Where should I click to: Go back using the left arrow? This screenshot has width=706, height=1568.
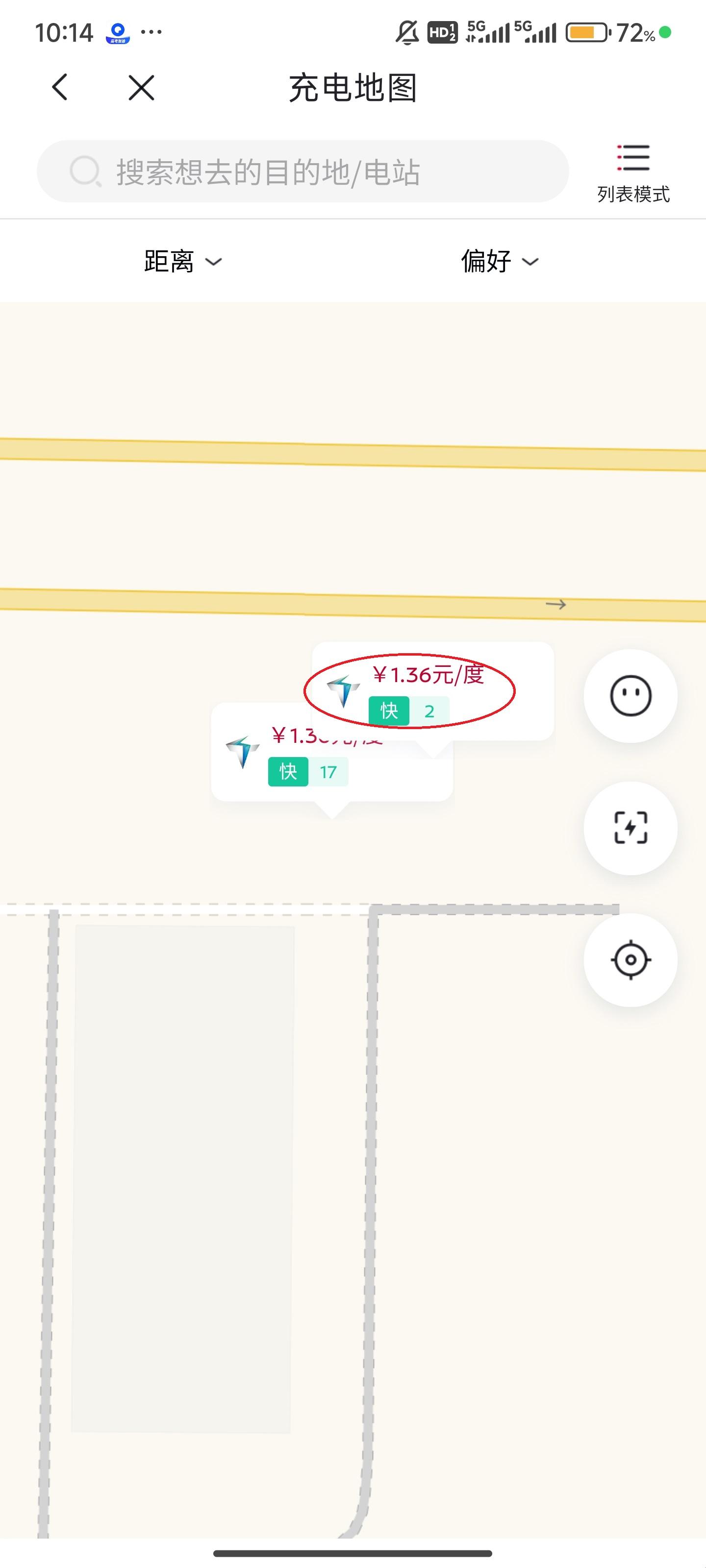tap(60, 87)
